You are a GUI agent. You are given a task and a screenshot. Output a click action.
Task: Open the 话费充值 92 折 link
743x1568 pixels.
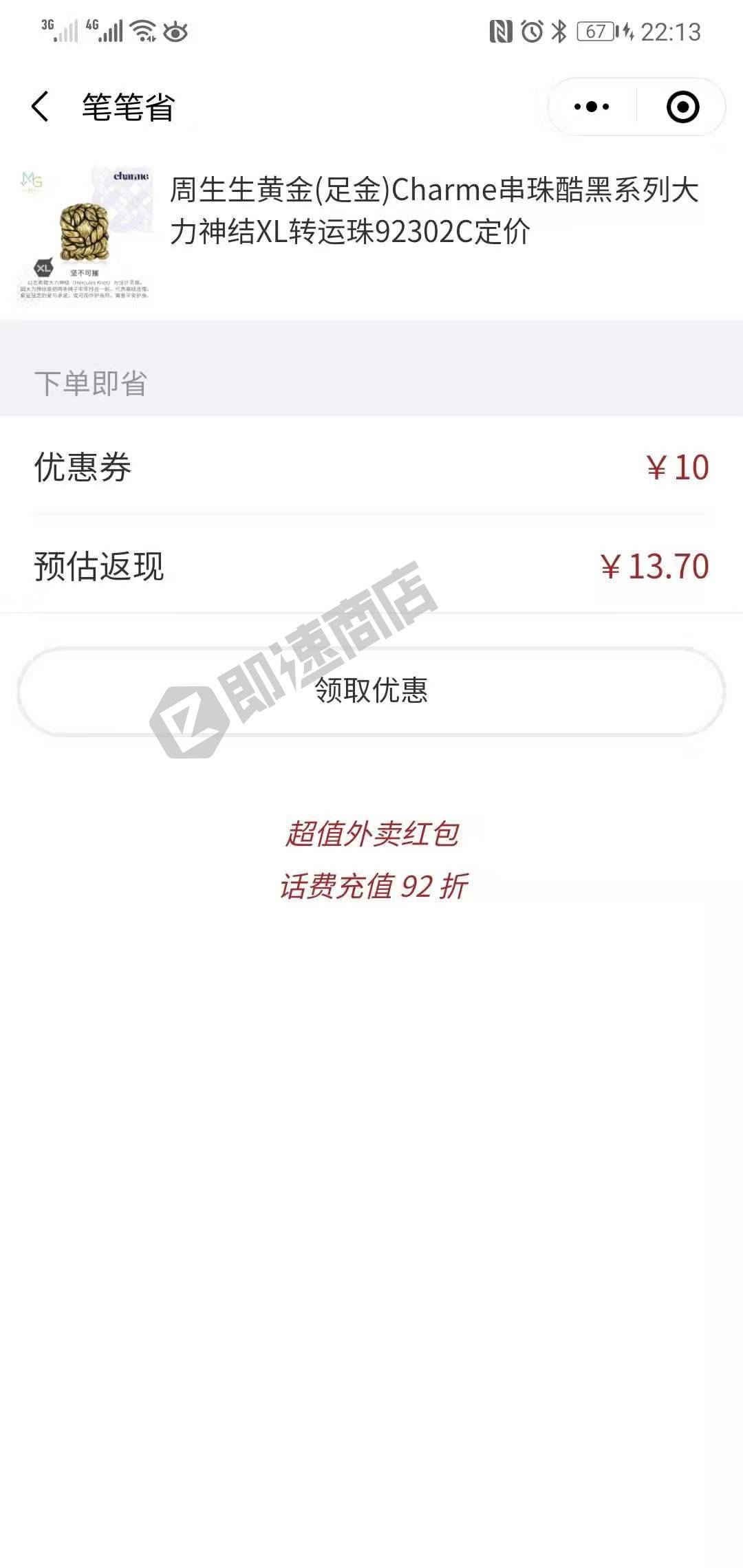(x=373, y=886)
